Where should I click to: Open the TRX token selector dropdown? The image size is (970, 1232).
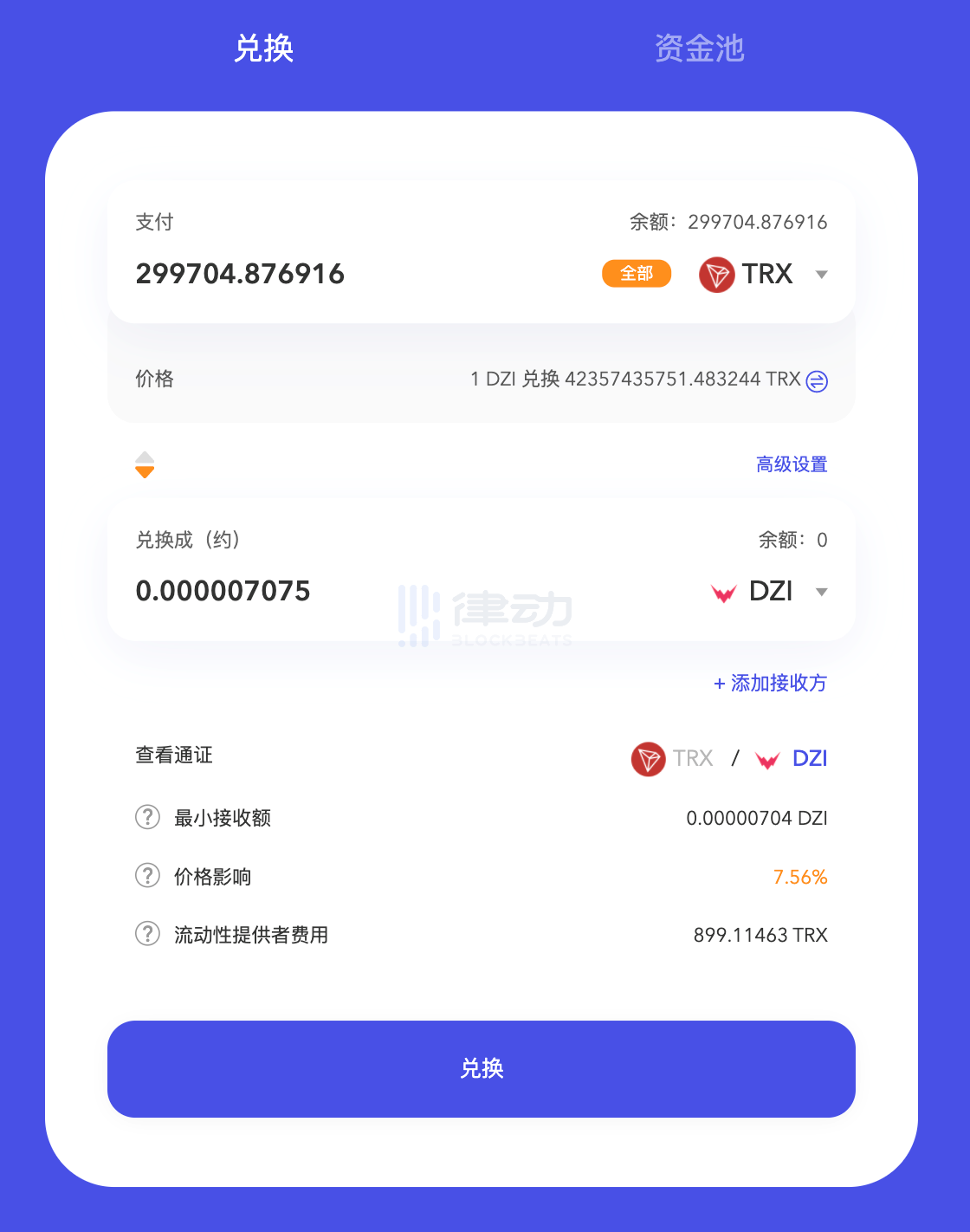point(821,275)
